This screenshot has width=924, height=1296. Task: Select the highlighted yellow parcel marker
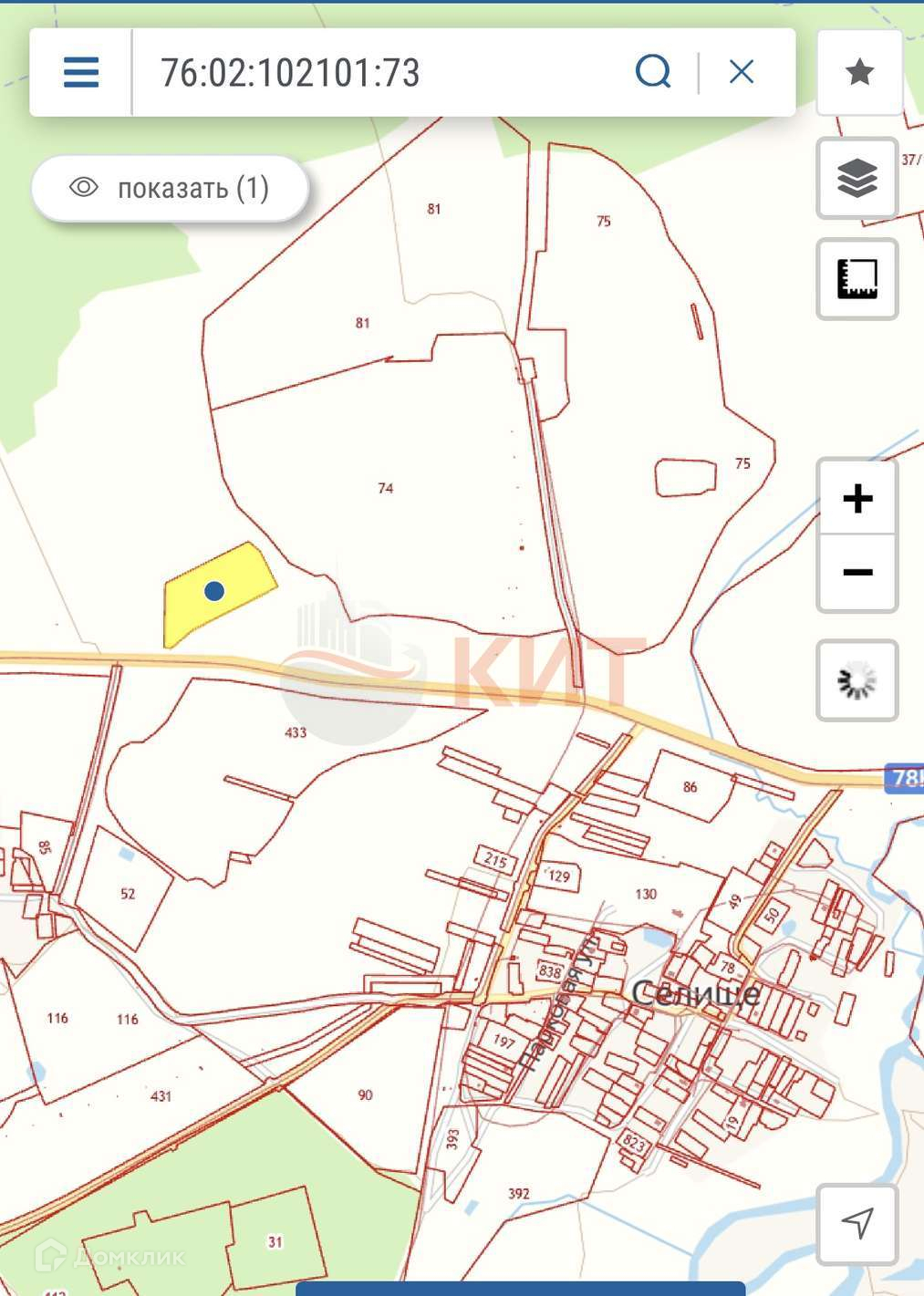pos(214,591)
